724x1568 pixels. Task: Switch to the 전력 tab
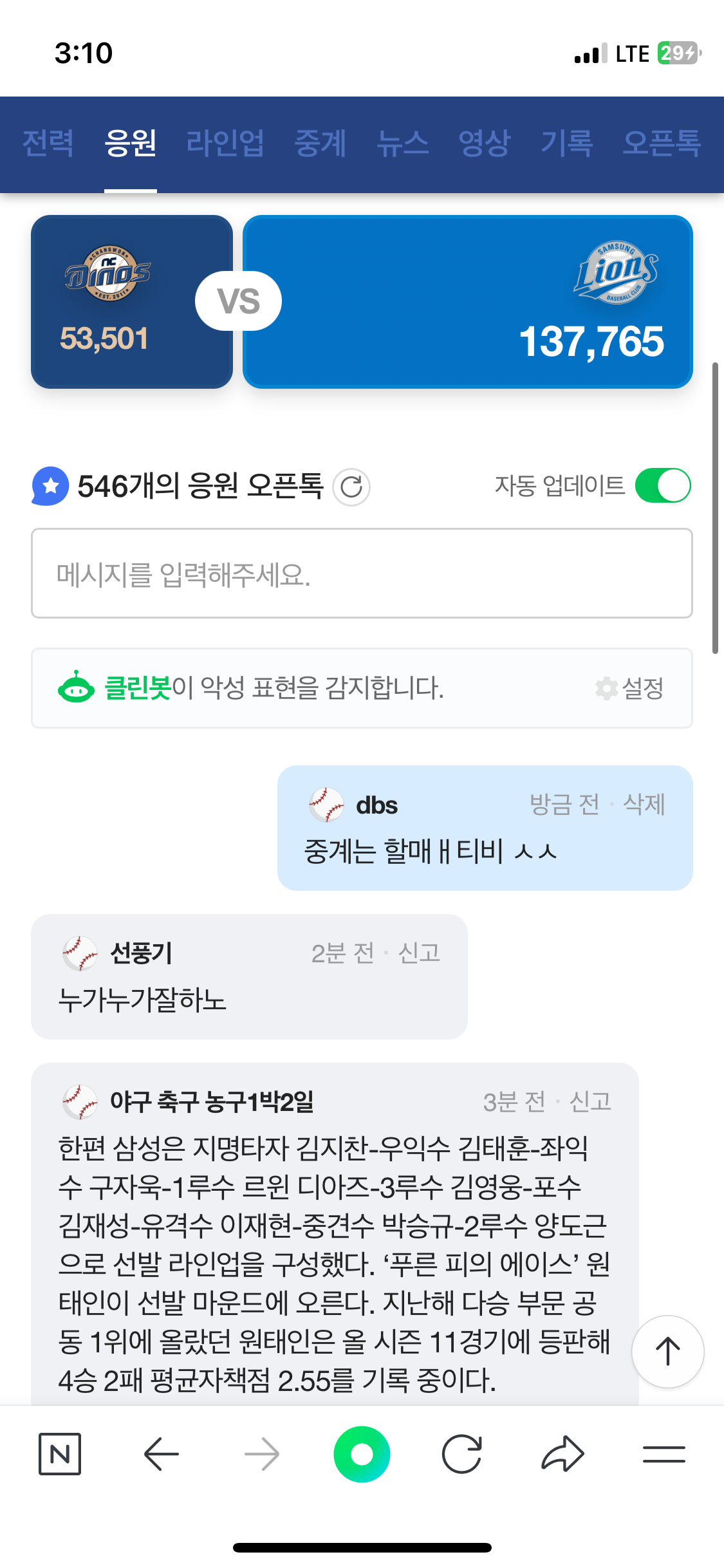pyautogui.click(x=48, y=143)
